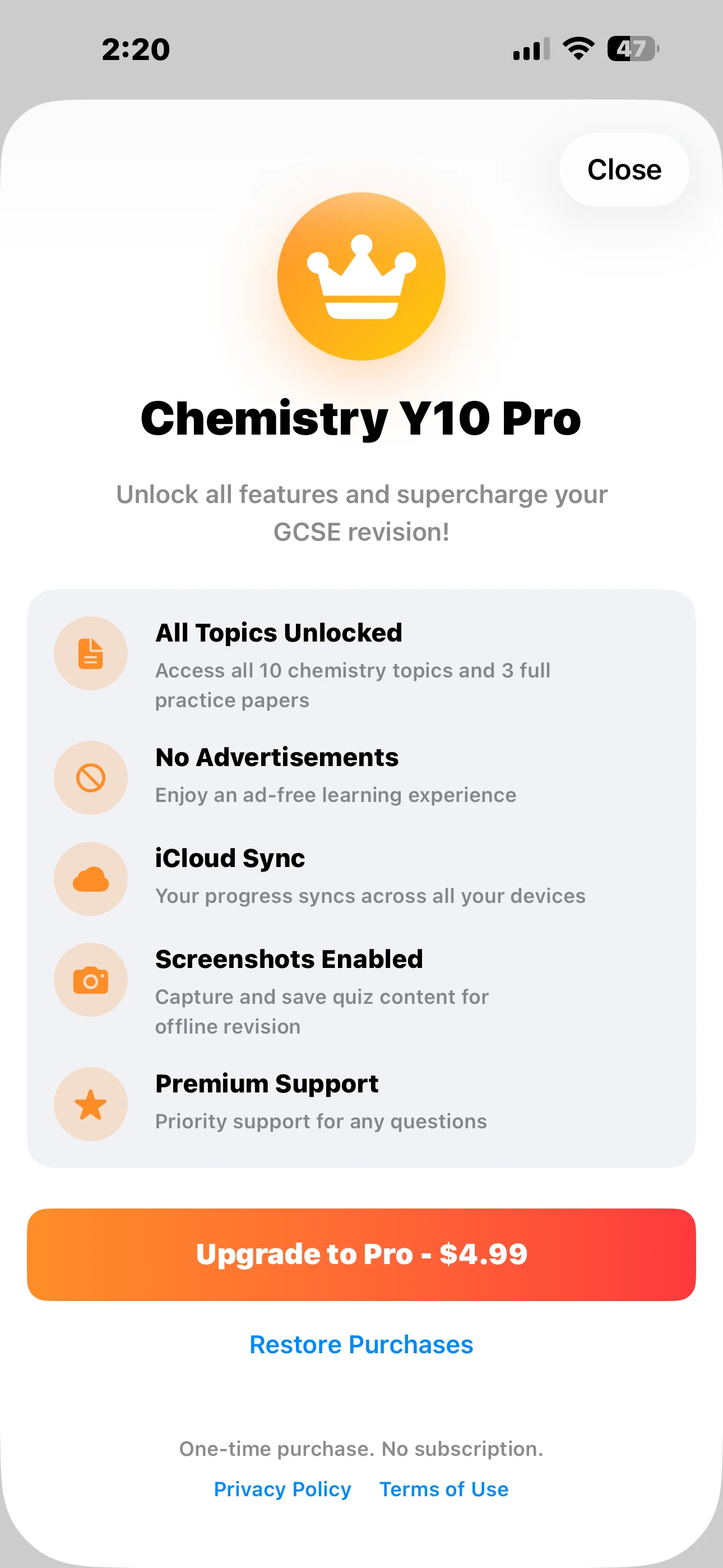The width and height of the screenshot is (723, 1568).
Task: Click the battery indicator showing 47
Action: 633,49
